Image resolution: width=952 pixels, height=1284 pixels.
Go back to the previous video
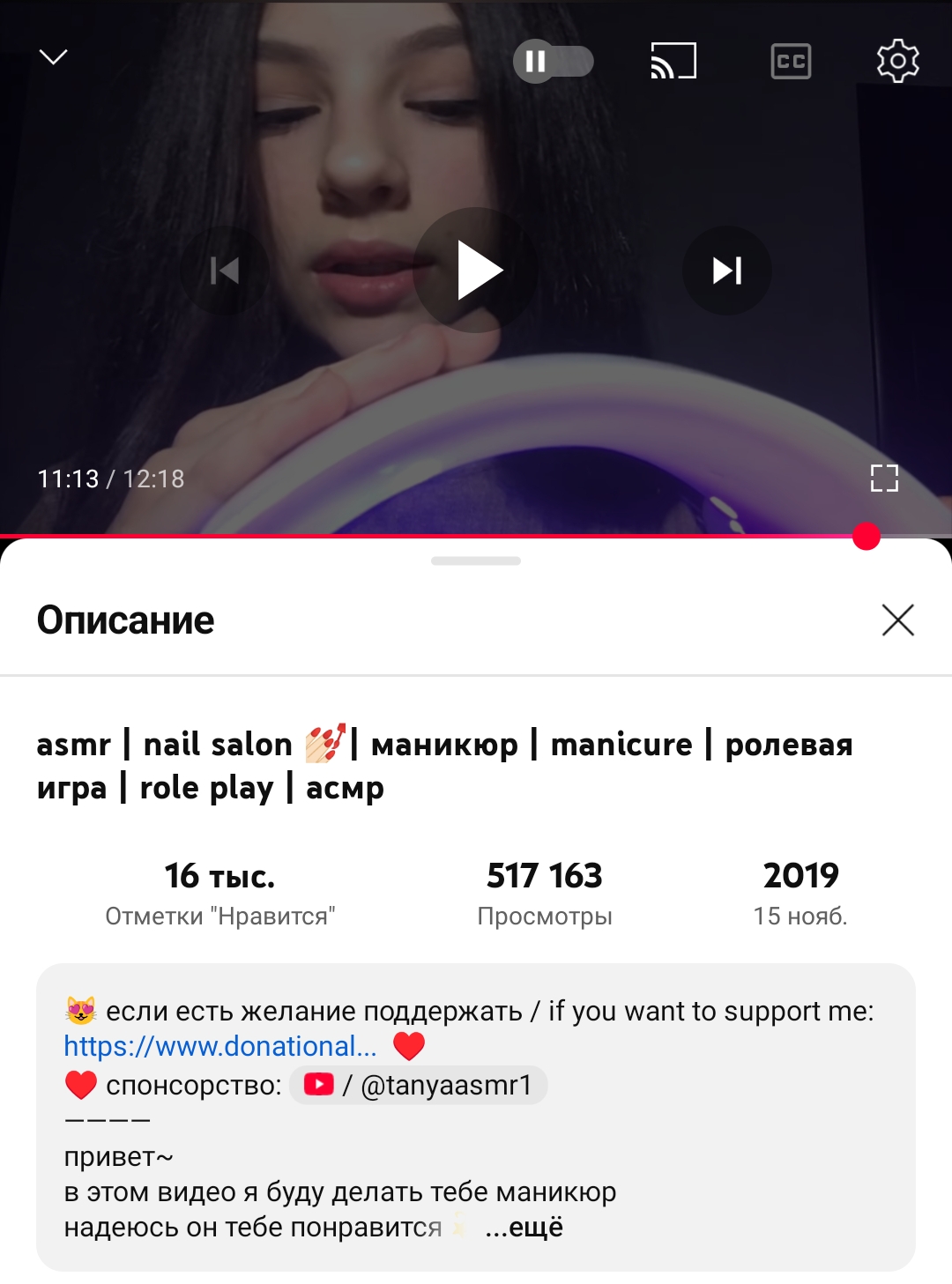[x=225, y=271]
